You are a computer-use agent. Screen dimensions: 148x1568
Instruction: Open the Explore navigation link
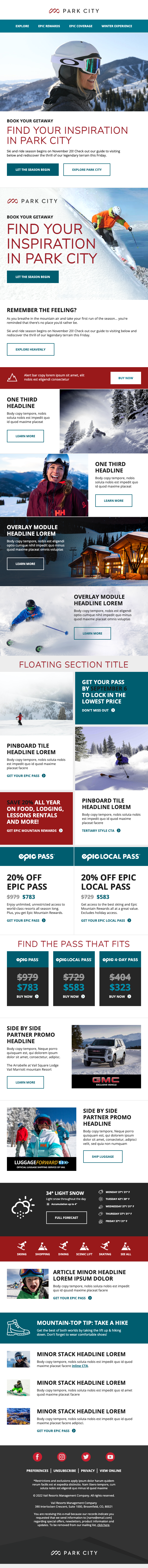coord(22,26)
